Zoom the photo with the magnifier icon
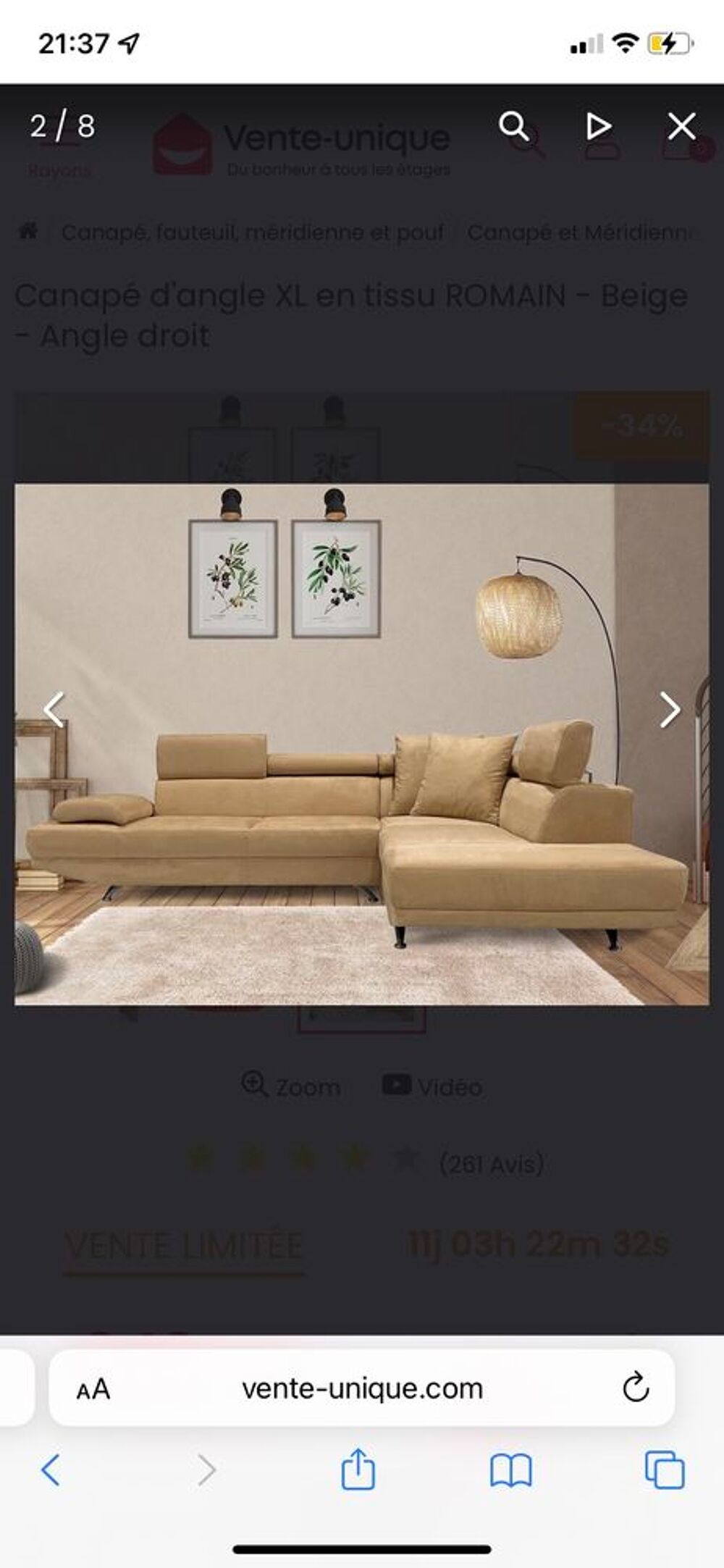 point(514,127)
